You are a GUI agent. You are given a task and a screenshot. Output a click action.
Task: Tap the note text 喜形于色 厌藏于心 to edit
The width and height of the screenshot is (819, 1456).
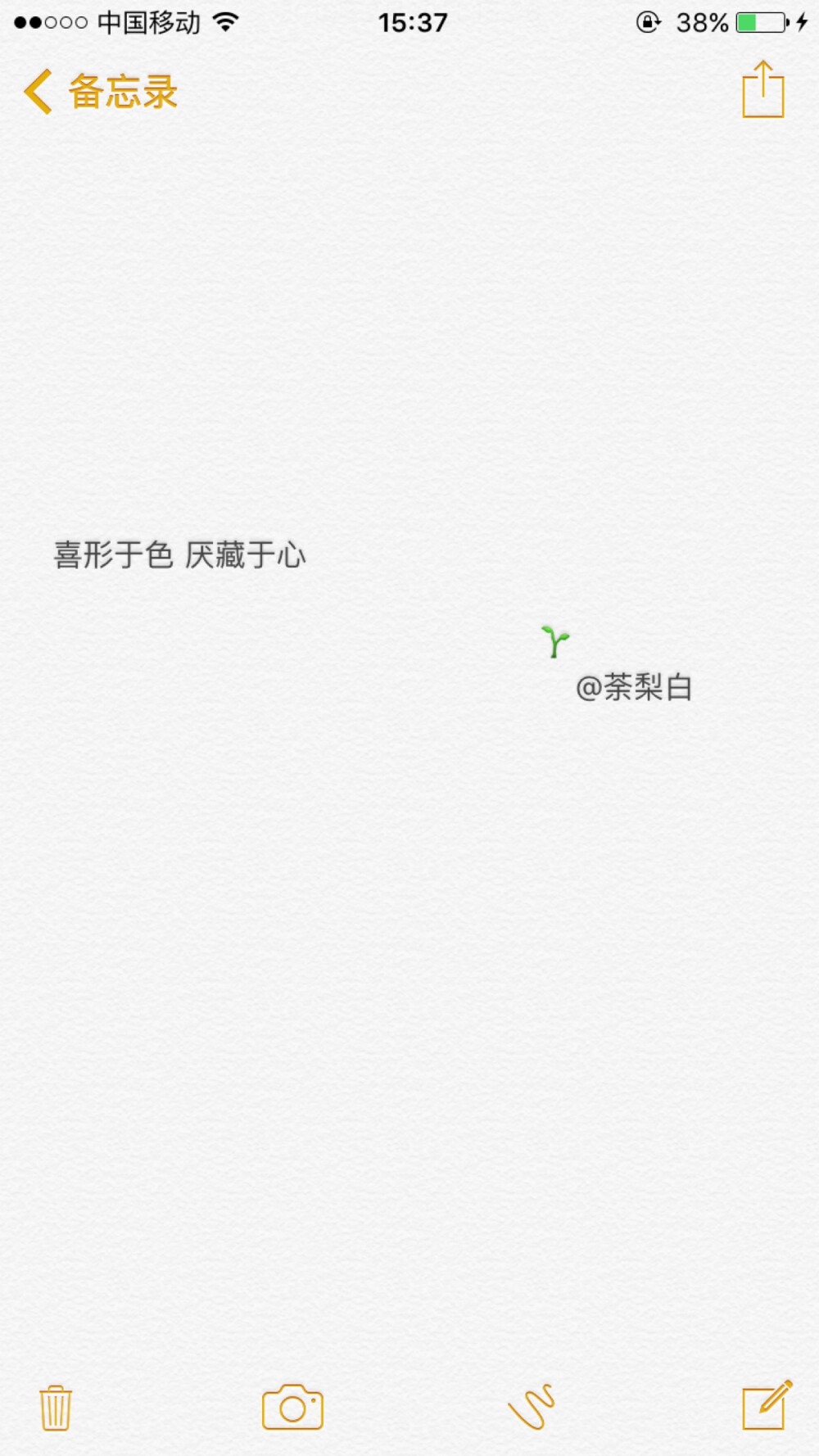(x=179, y=555)
